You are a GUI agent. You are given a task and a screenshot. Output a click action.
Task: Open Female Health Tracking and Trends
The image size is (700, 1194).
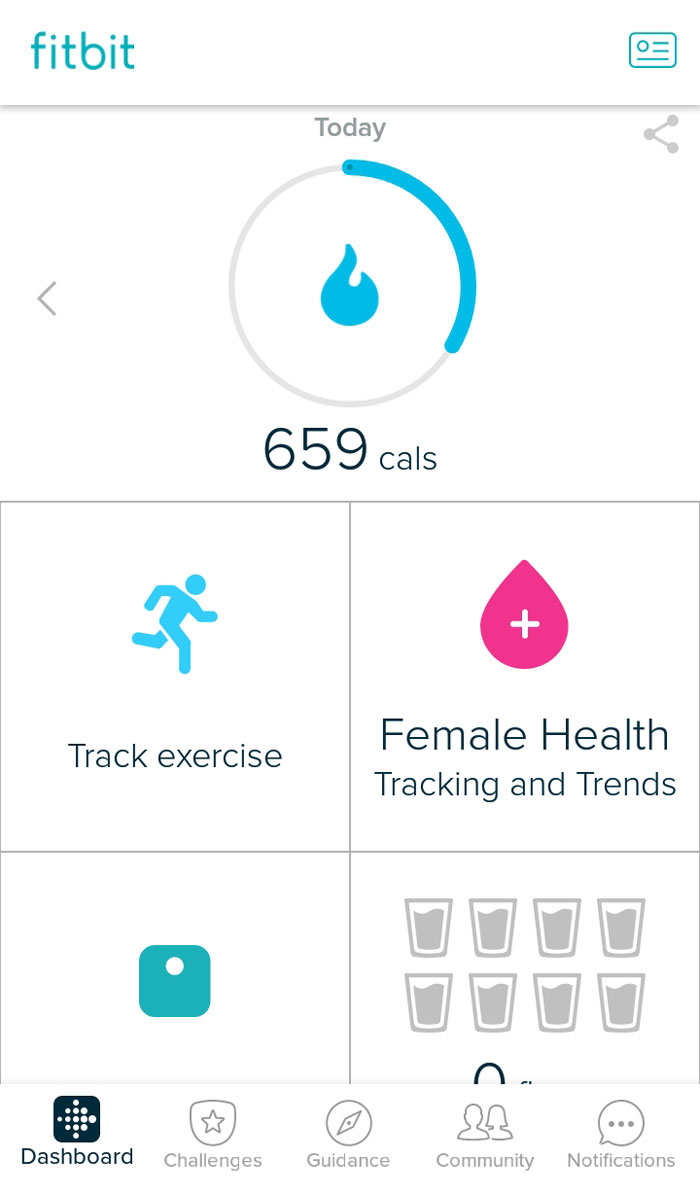[525, 677]
